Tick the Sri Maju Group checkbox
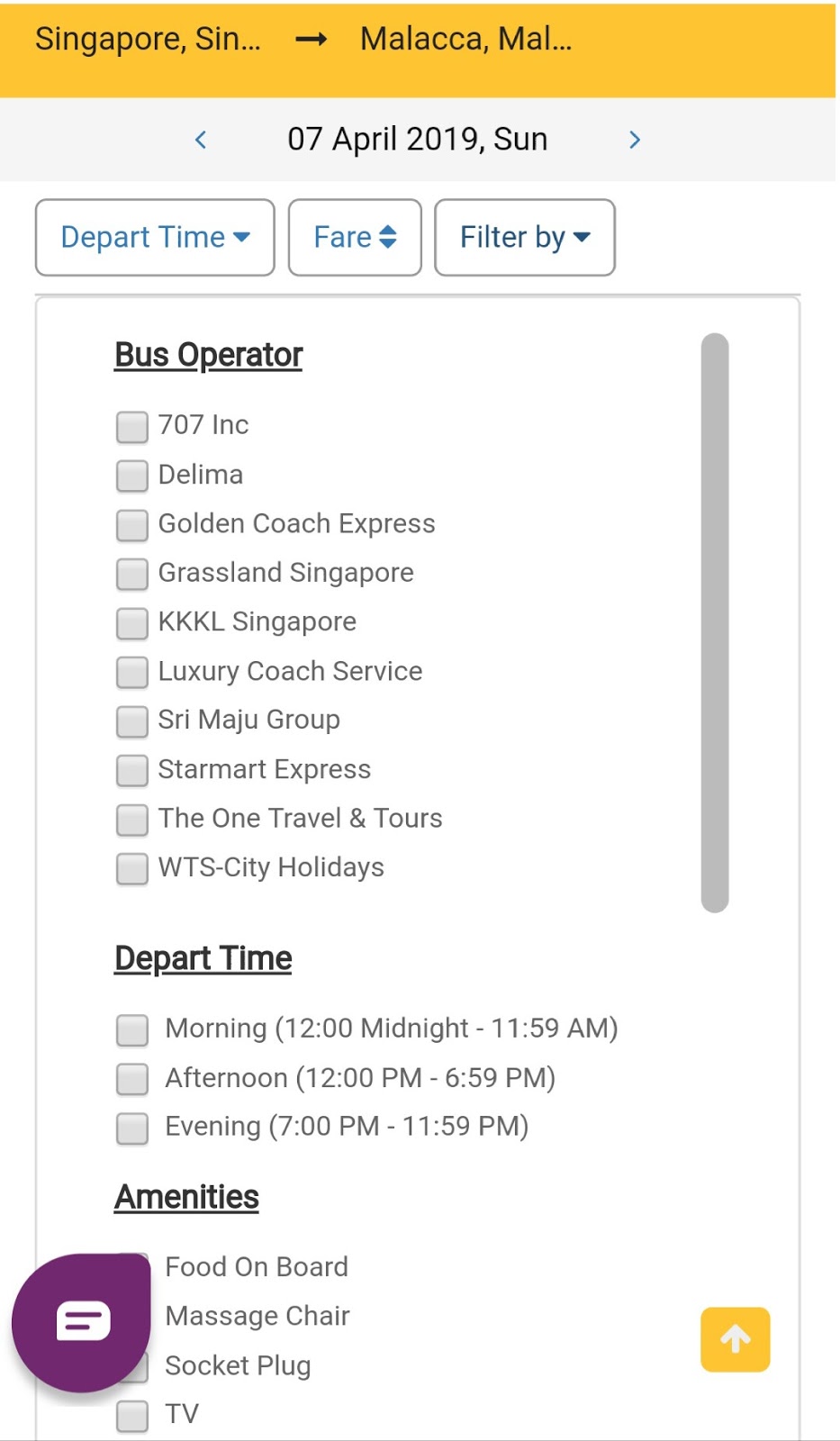 [x=132, y=721]
